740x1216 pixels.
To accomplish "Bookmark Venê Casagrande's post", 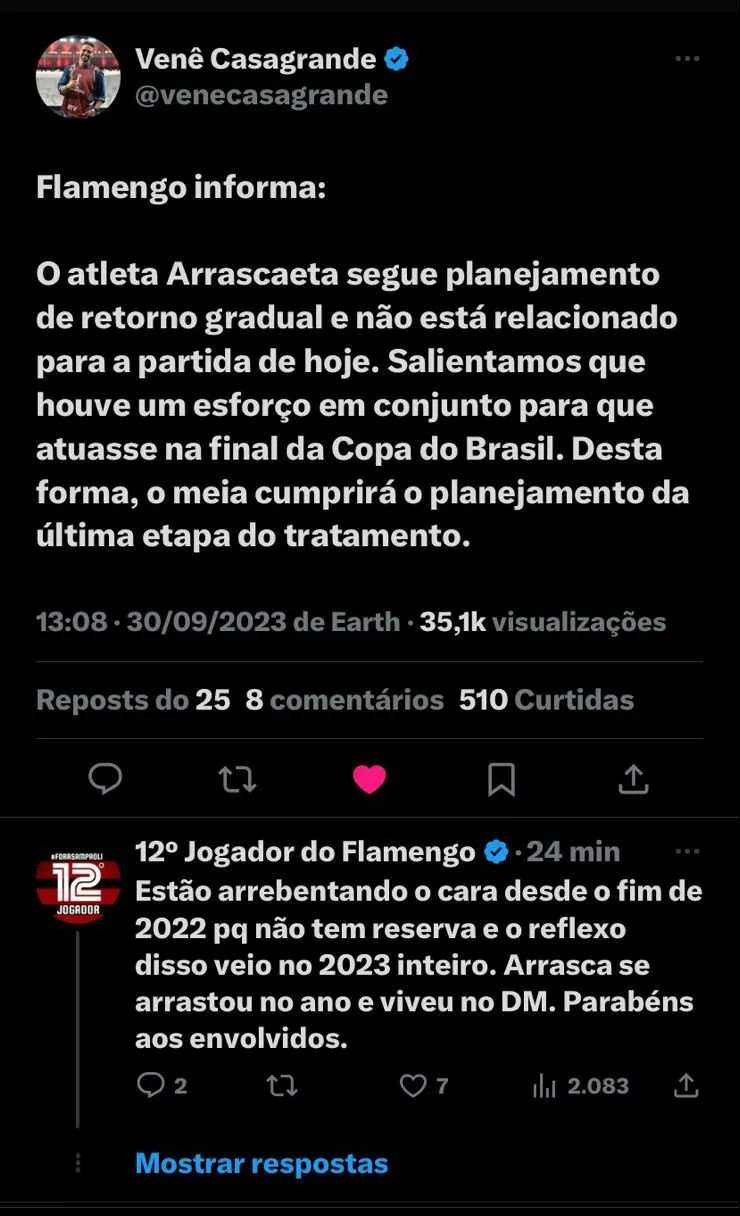I will pyautogui.click(x=501, y=778).
